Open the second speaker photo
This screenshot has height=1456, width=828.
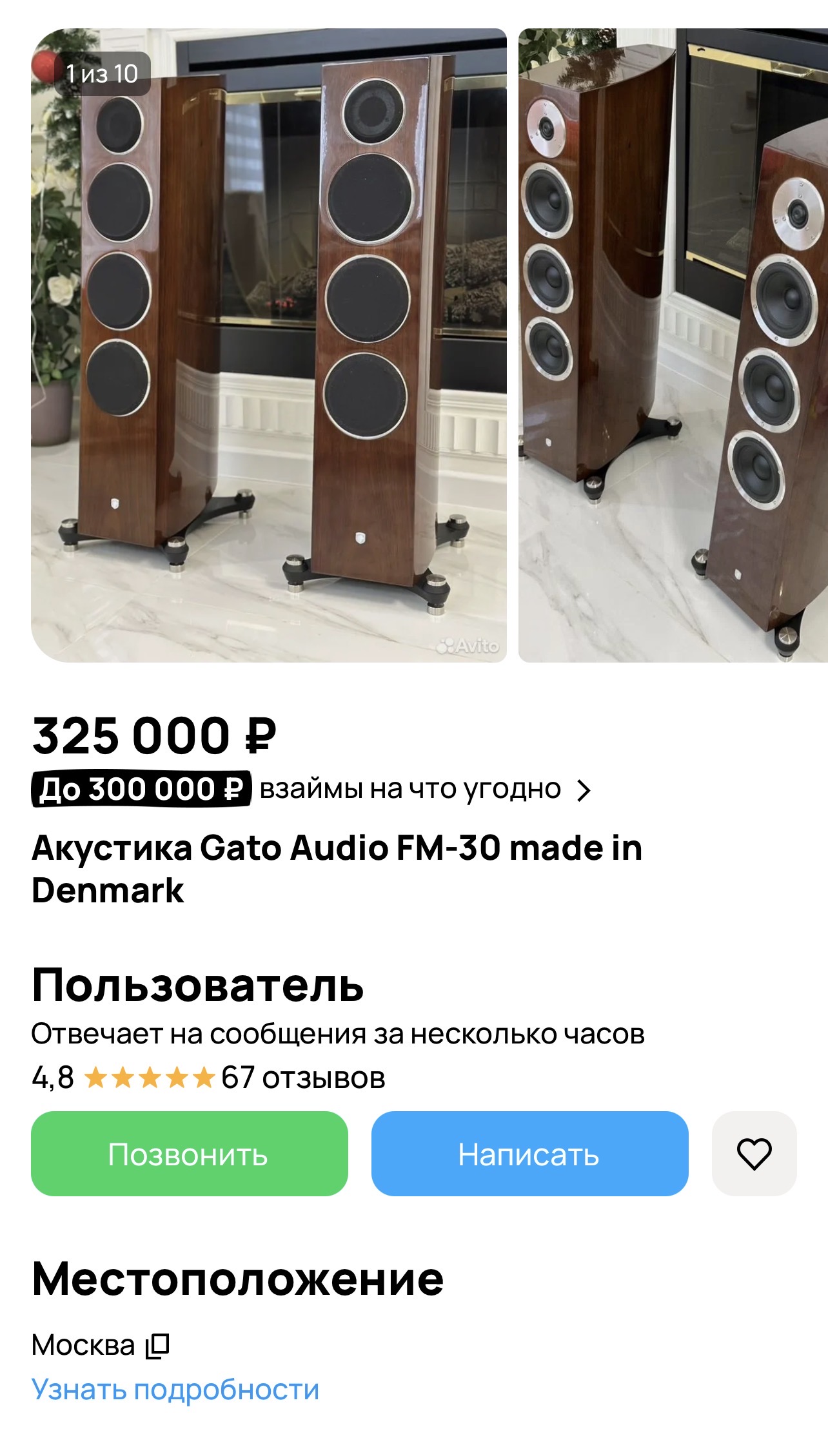[x=673, y=345]
